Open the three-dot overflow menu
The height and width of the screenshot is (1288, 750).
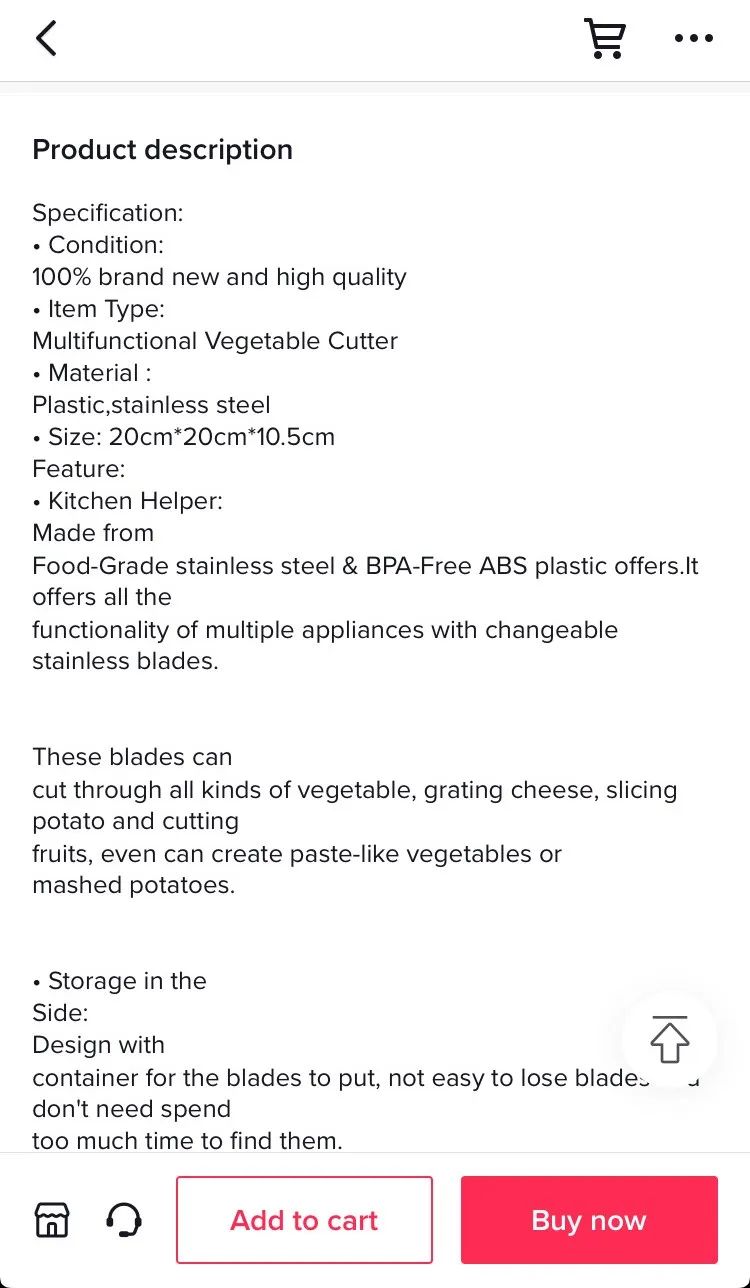click(x=693, y=39)
